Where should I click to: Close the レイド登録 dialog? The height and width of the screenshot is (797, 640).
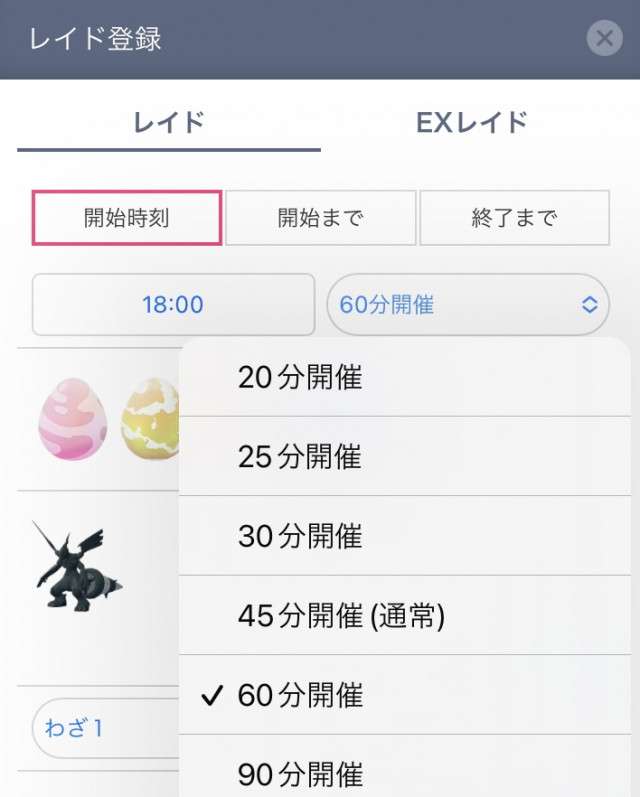[x=603, y=39]
